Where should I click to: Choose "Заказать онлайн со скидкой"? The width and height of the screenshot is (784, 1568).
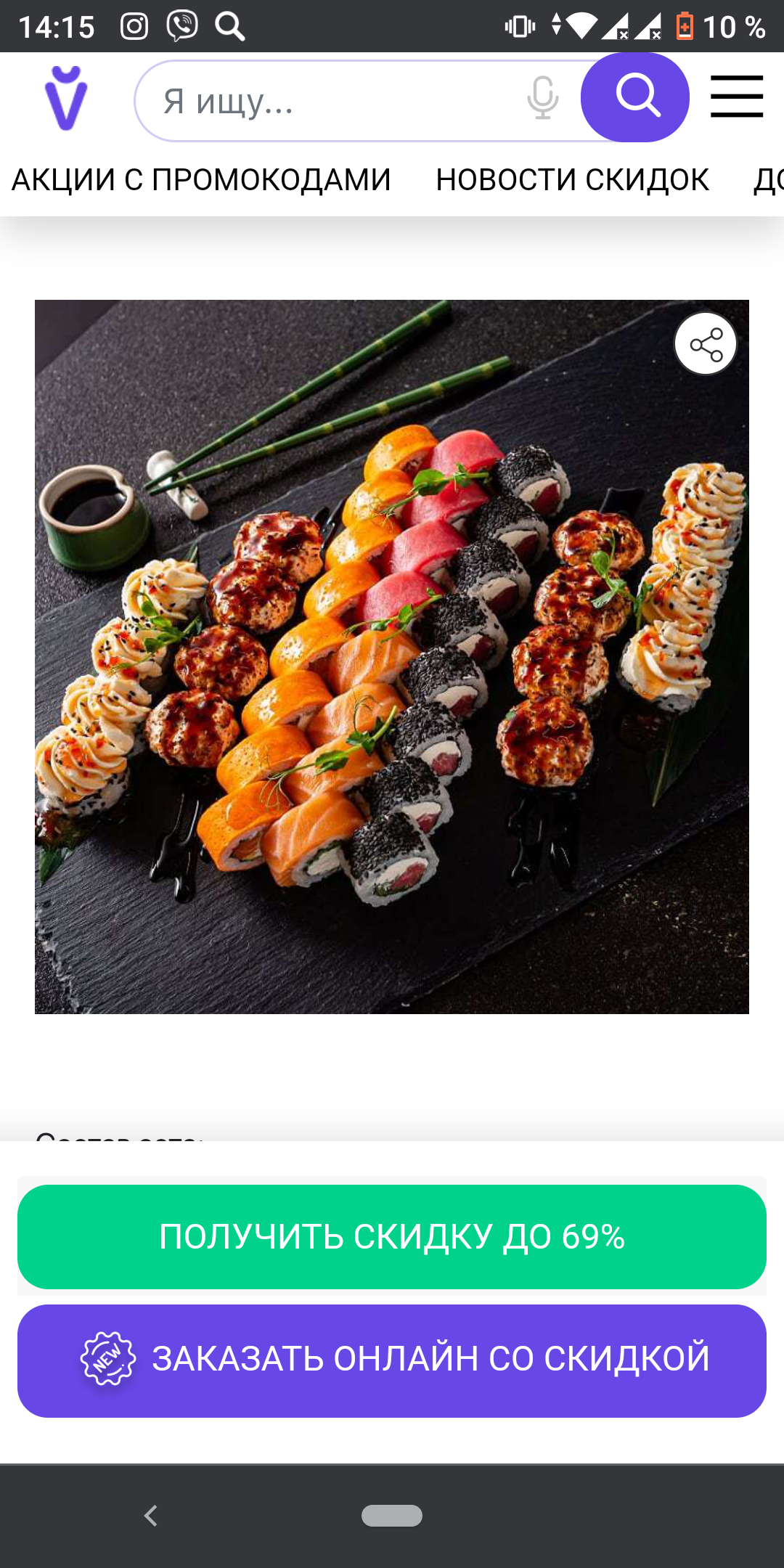coord(392,1360)
